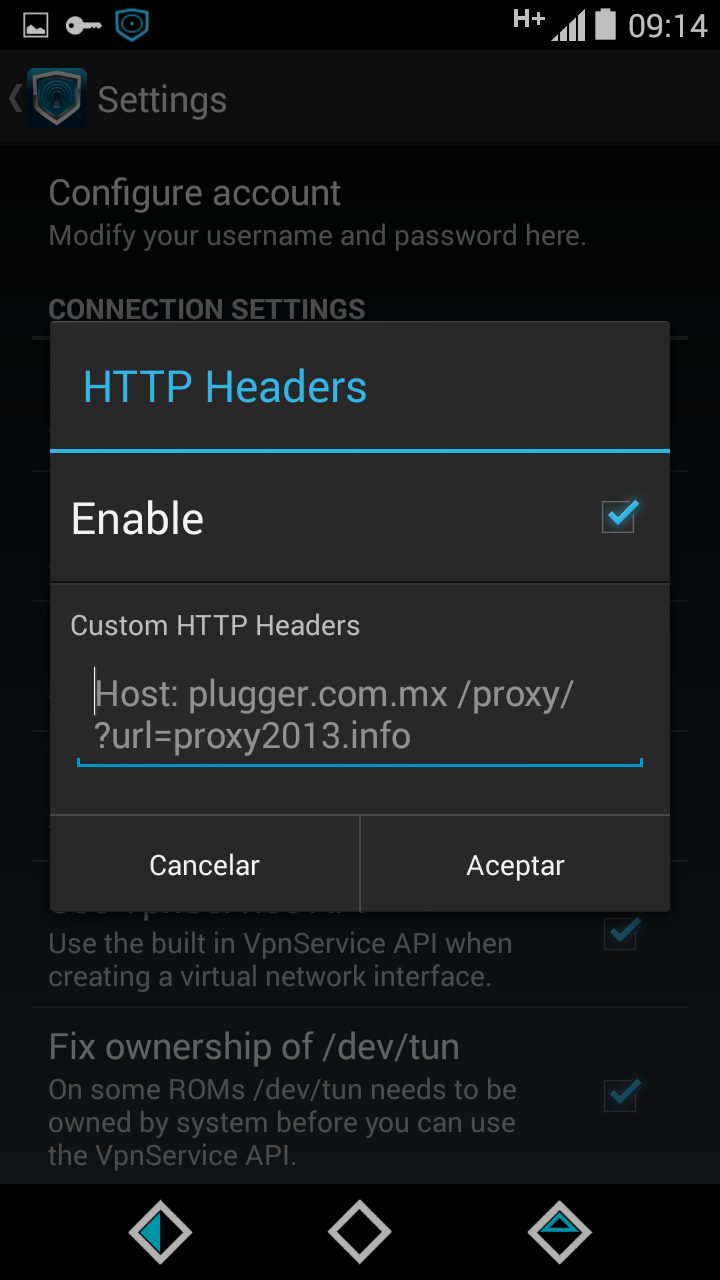Image resolution: width=720 pixels, height=1280 pixels.
Task: Uncheck the Enable checkbox for HTTP Headers
Action: pos(619,517)
